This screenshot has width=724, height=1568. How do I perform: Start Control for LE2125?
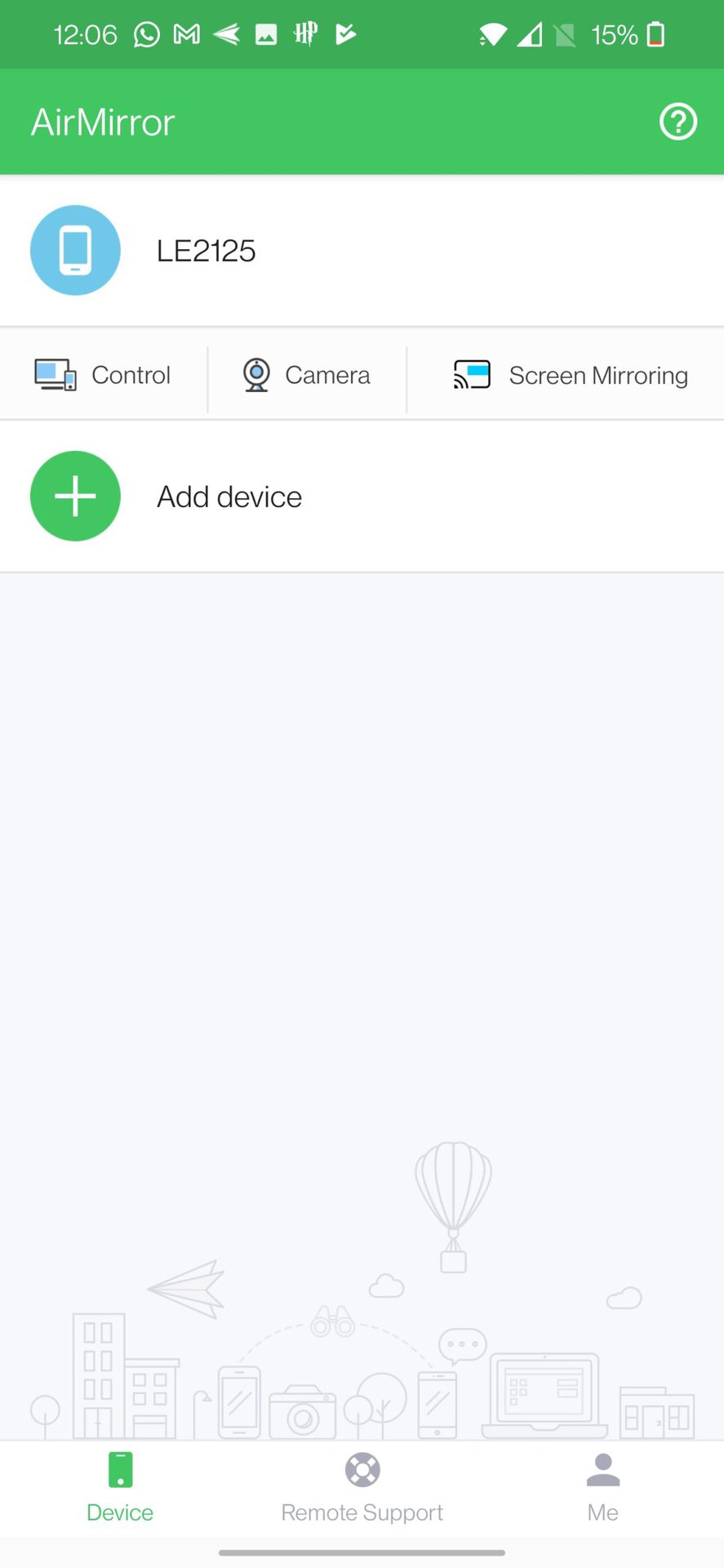(103, 375)
